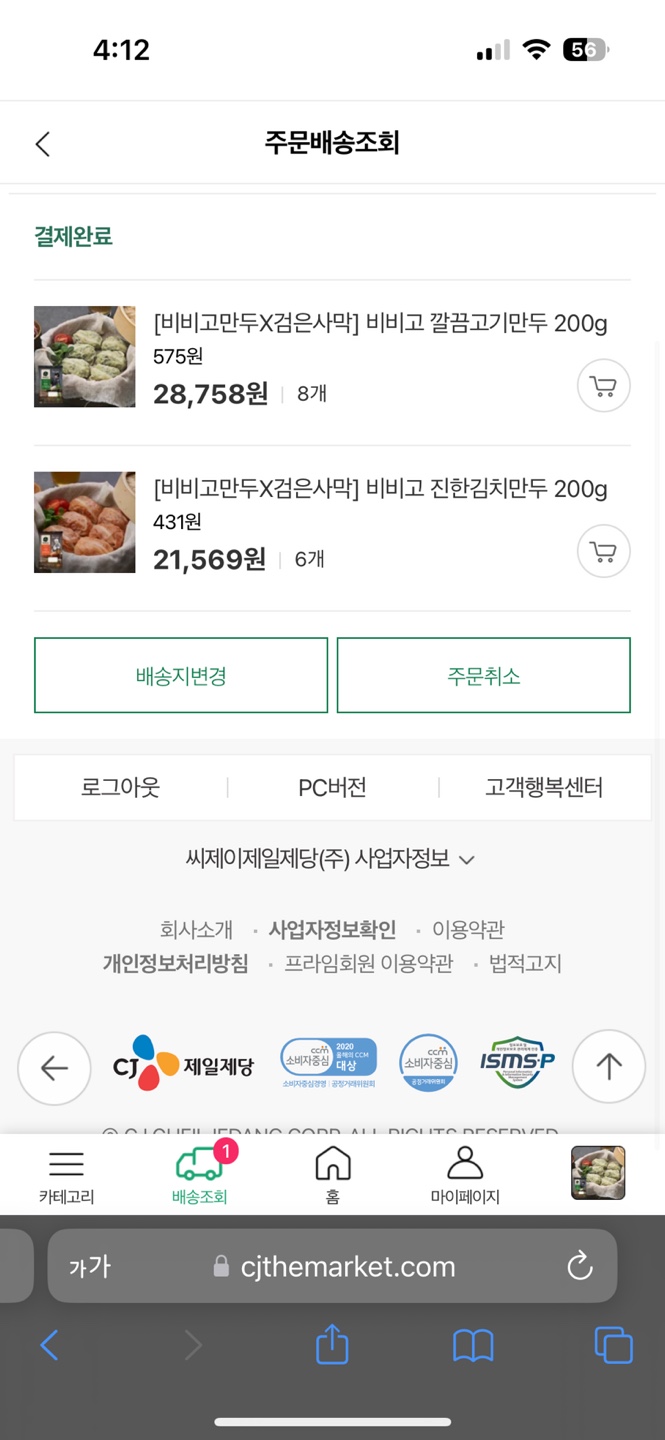Go back from 주문배송조회 page
The image size is (665, 1440).
click(43, 144)
